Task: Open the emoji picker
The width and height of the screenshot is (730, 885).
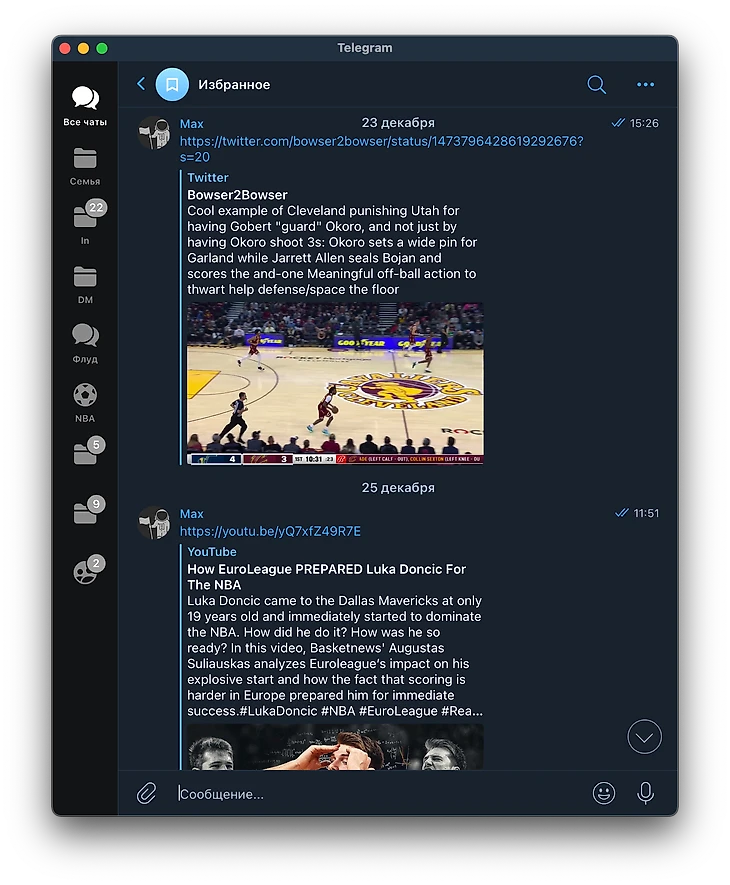Action: (x=604, y=793)
